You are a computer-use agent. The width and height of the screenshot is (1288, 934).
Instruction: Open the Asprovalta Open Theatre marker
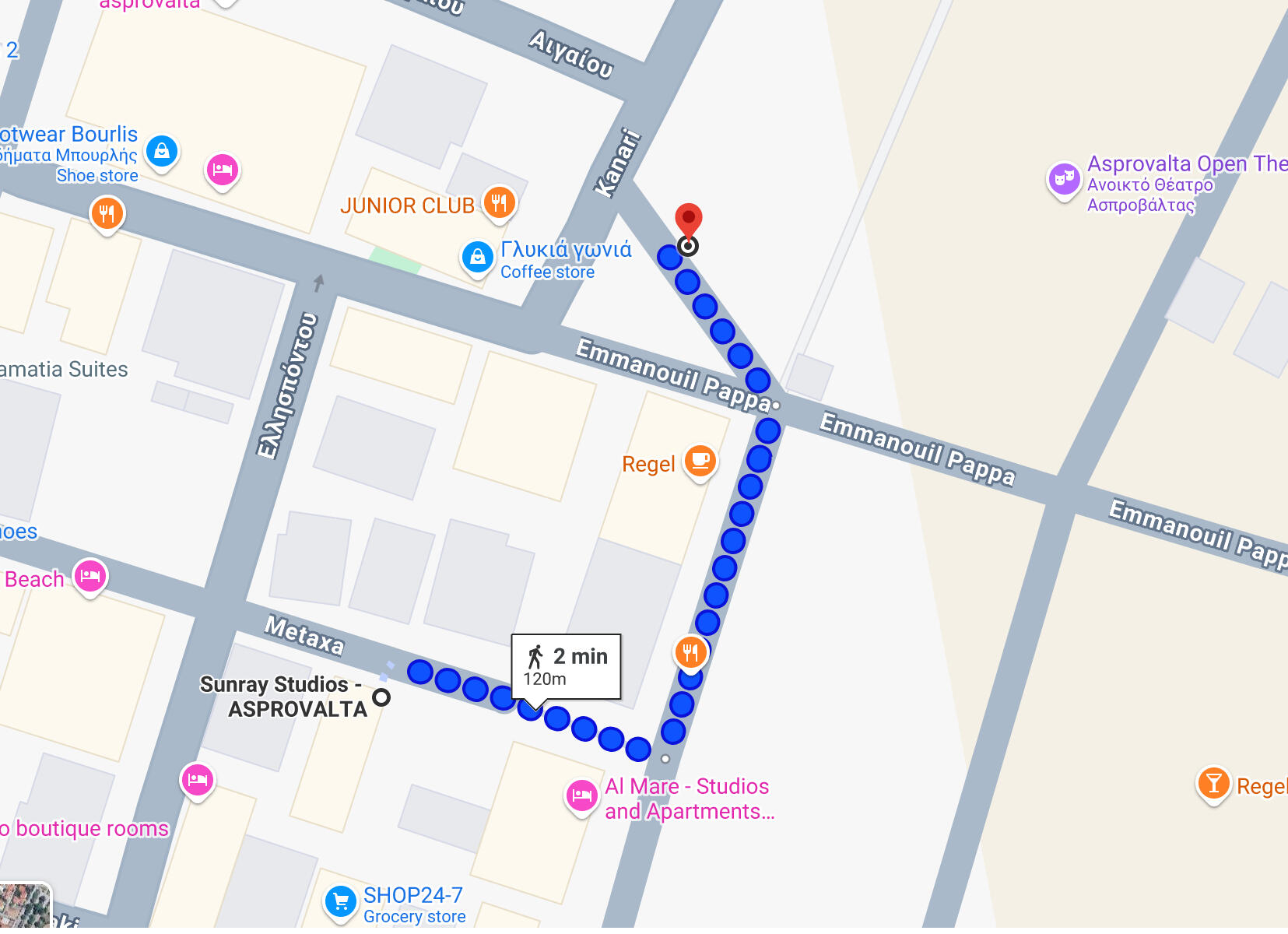click(x=1063, y=179)
